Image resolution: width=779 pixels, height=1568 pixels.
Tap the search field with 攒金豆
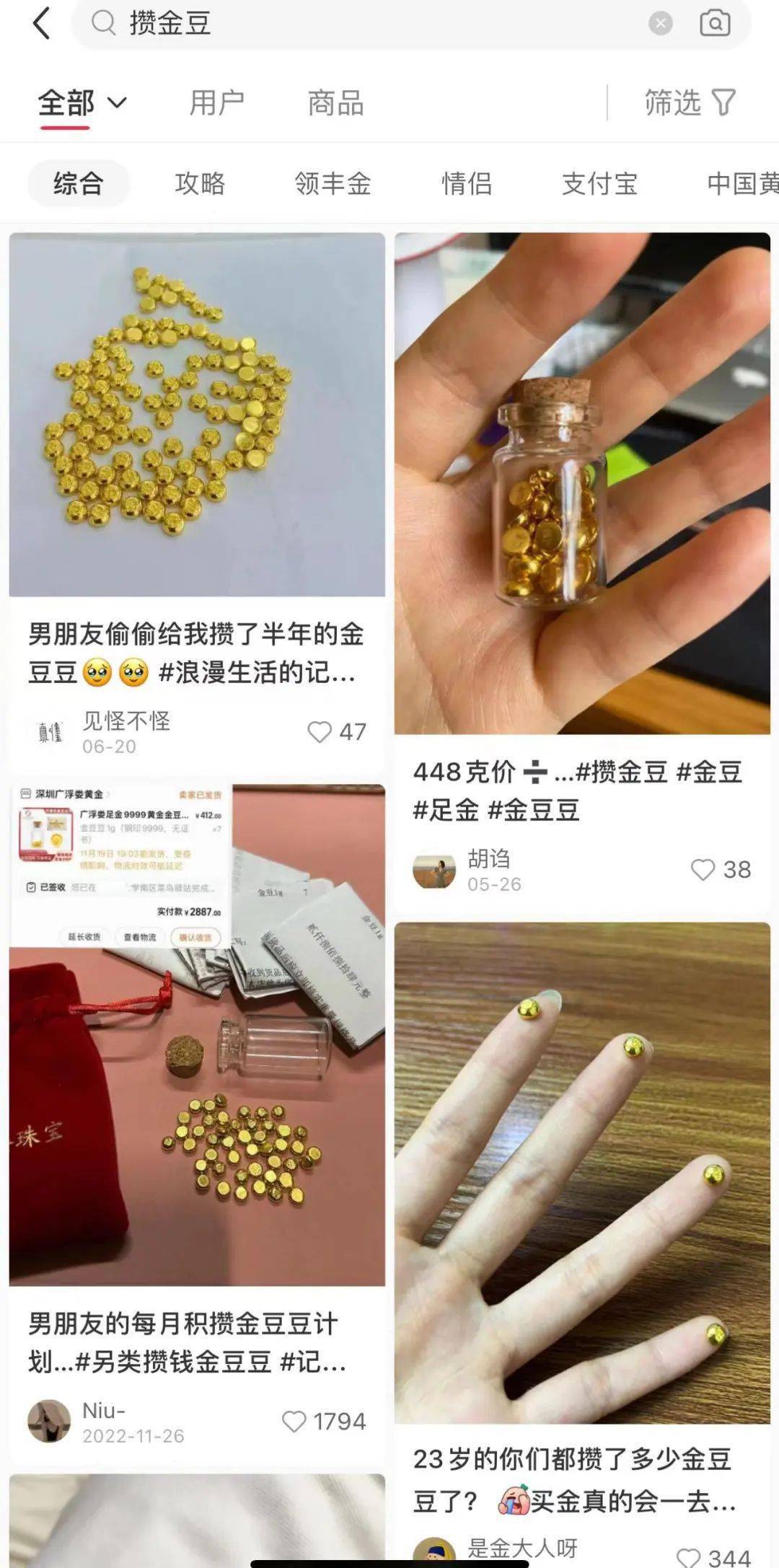point(361,24)
